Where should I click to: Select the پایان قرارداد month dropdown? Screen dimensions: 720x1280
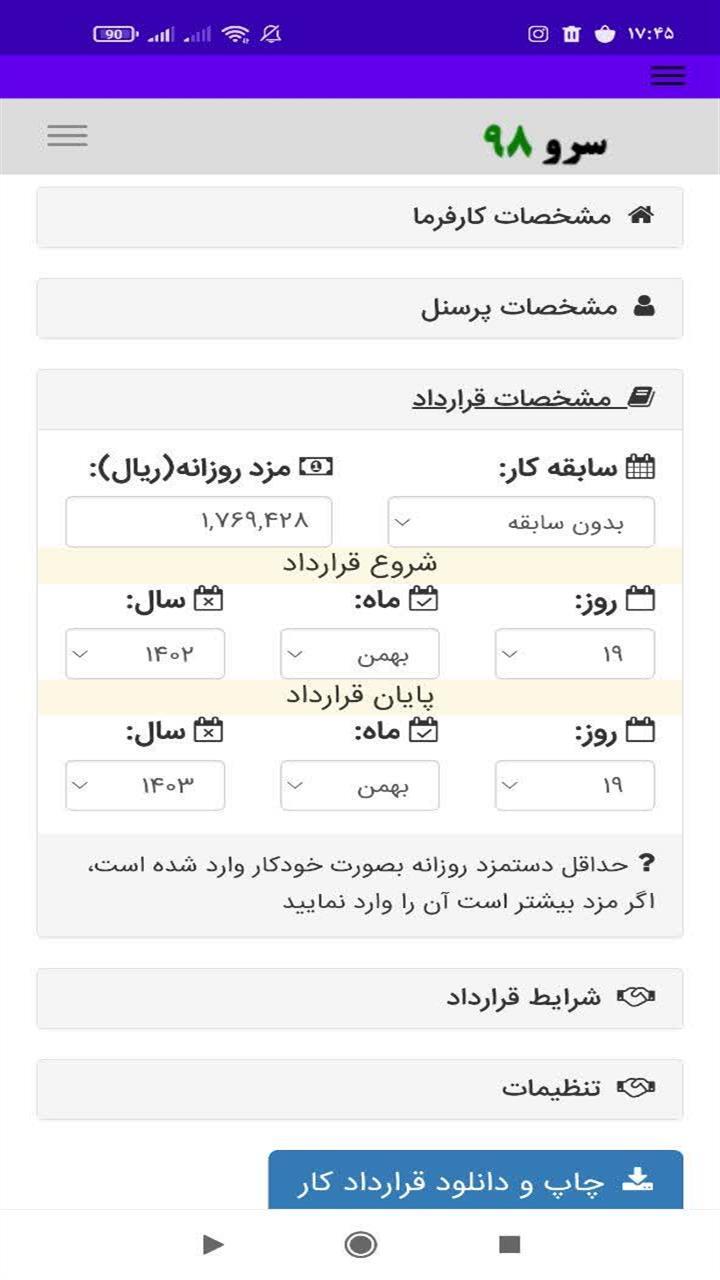[x=359, y=786]
